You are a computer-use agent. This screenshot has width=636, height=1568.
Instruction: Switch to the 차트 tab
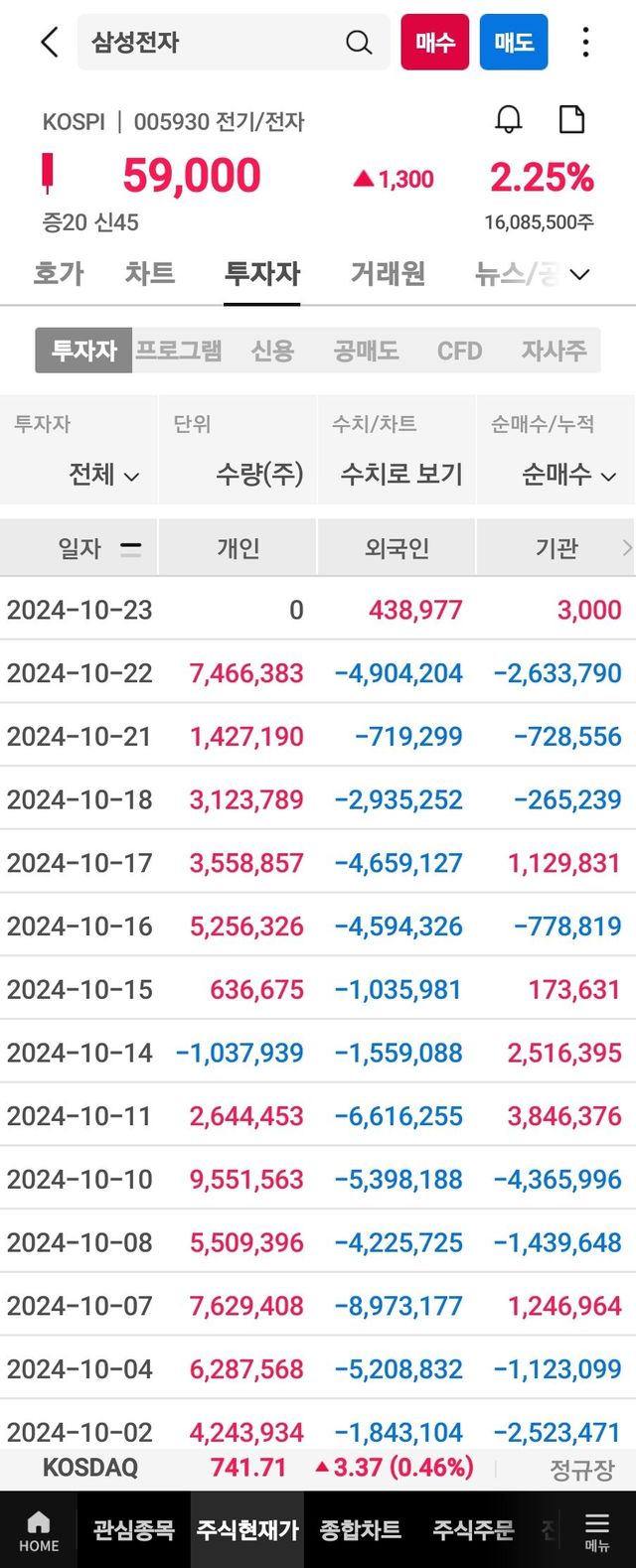pyautogui.click(x=150, y=273)
